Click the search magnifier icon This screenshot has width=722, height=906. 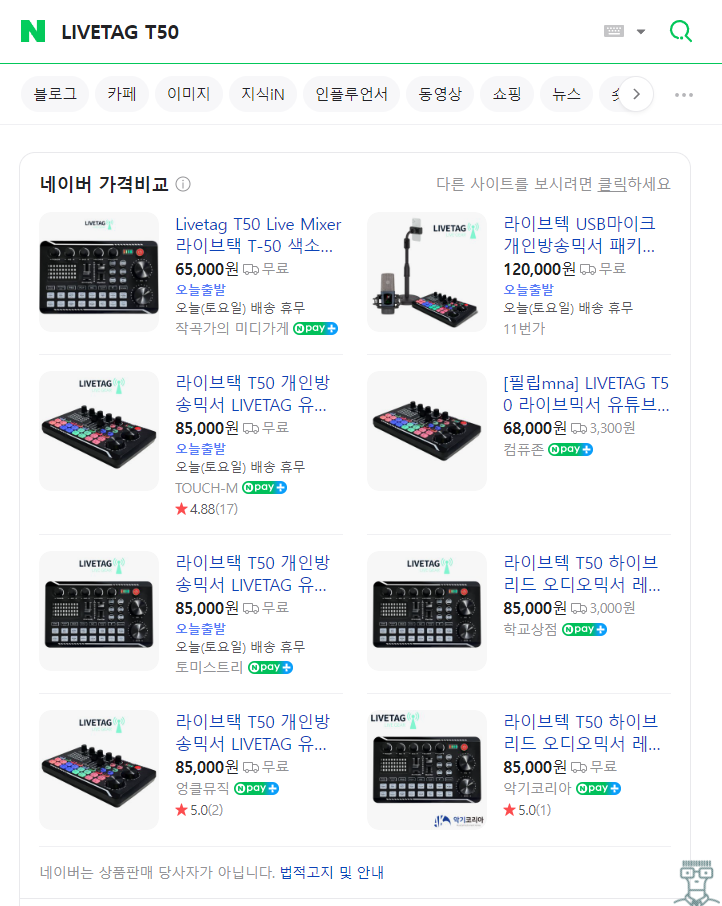(680, 31)
